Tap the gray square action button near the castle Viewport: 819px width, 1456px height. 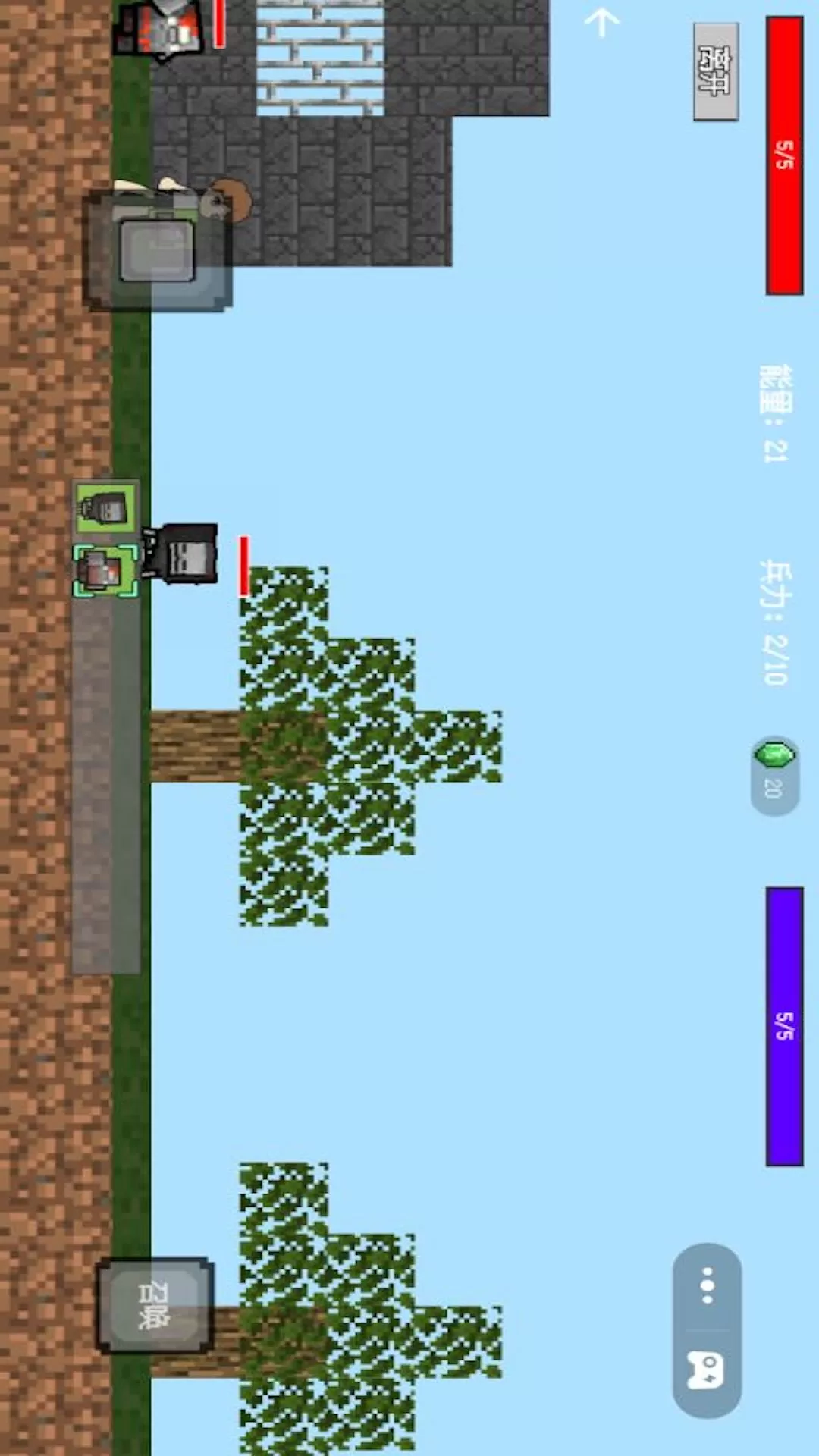click(x=157, y=251)
